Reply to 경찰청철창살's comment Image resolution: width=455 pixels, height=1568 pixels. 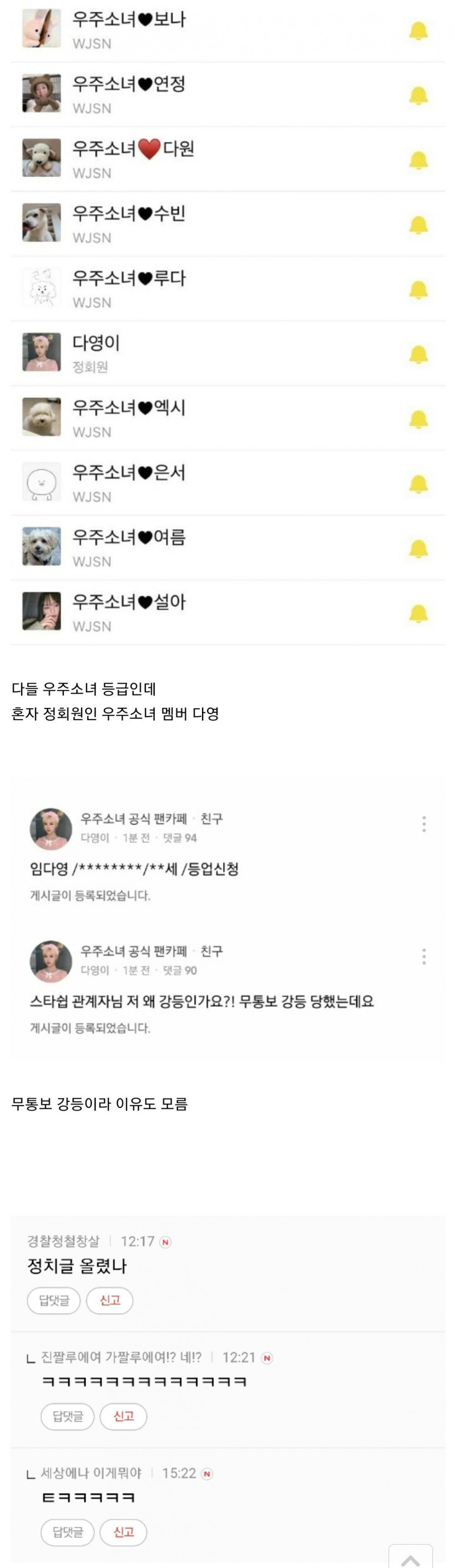54,1300
